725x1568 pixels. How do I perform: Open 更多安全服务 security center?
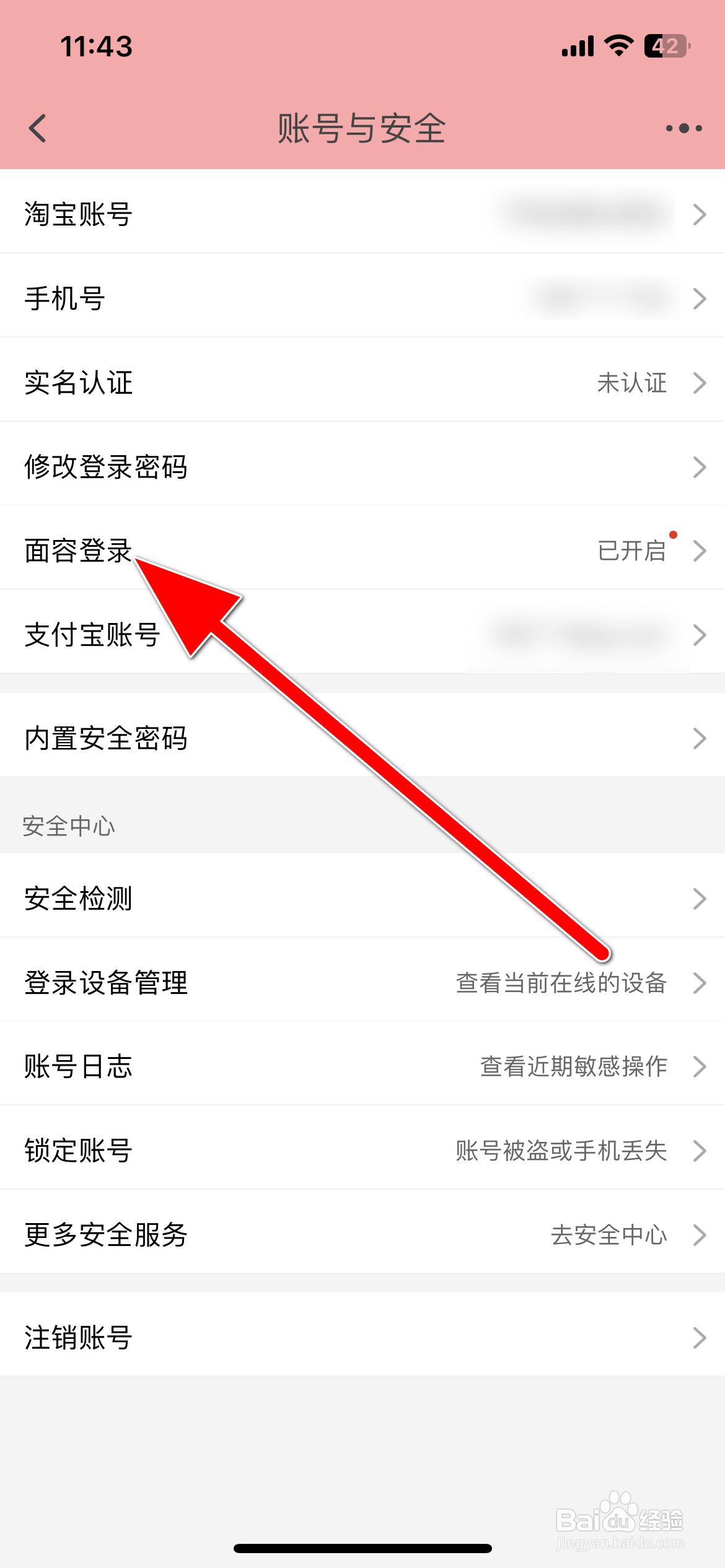coord(362,1235)
